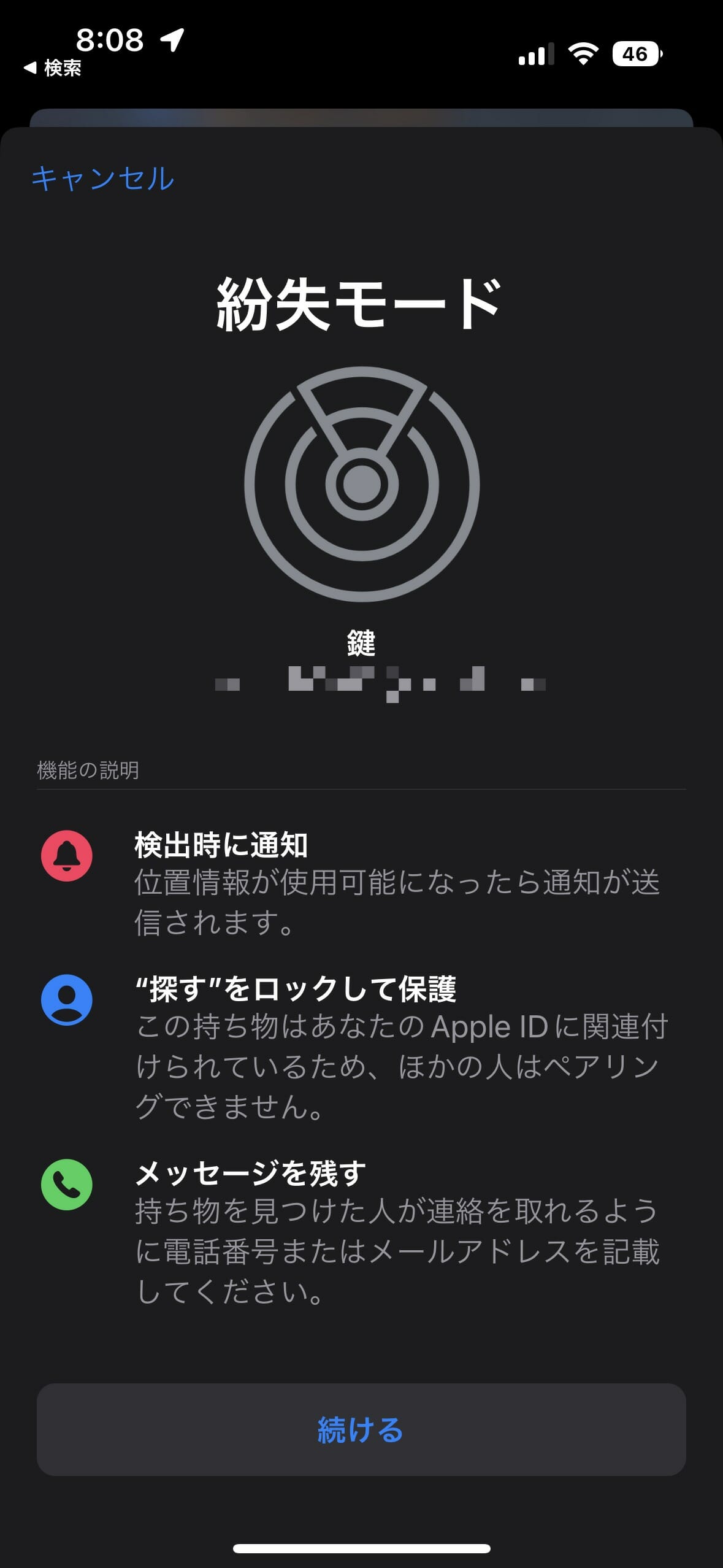Tap キャンセル to cancel Lost Mode setup
723x1568 pixels.
coord(102,179)
